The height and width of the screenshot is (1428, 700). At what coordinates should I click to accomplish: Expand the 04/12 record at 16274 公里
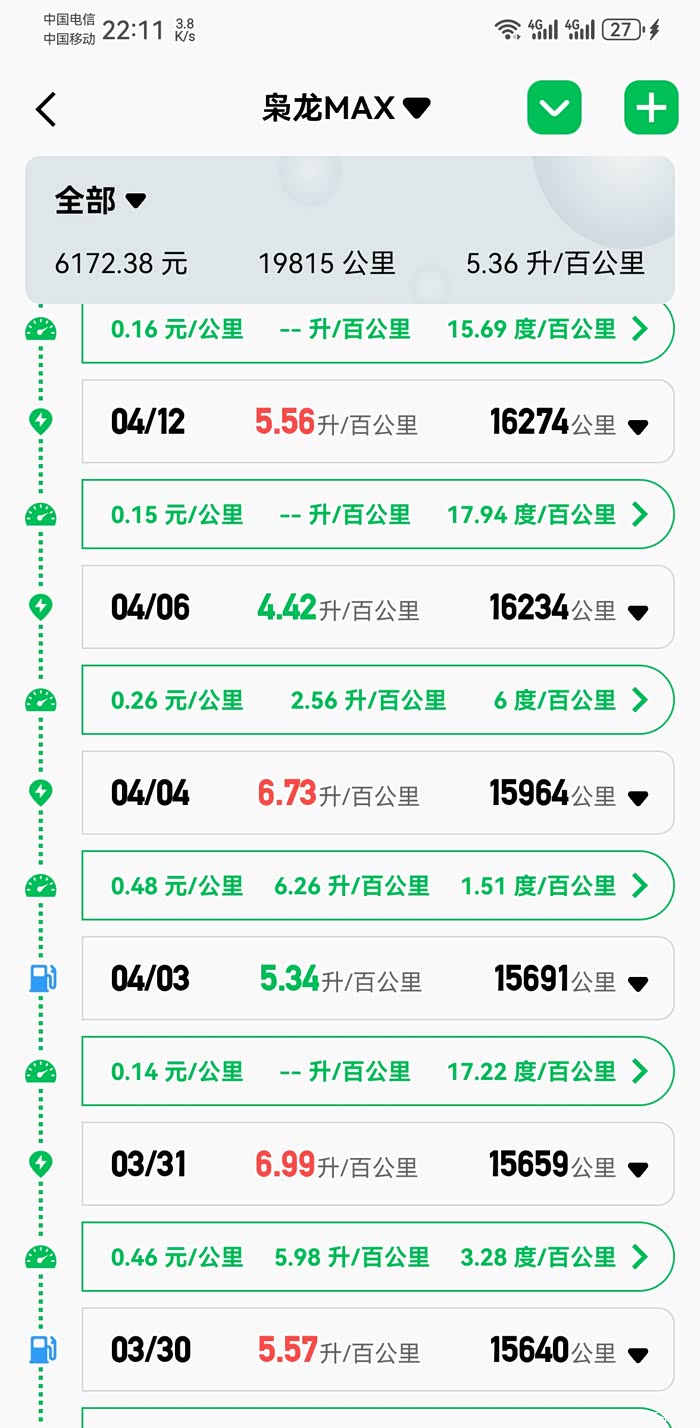click(x=637, y=426)
